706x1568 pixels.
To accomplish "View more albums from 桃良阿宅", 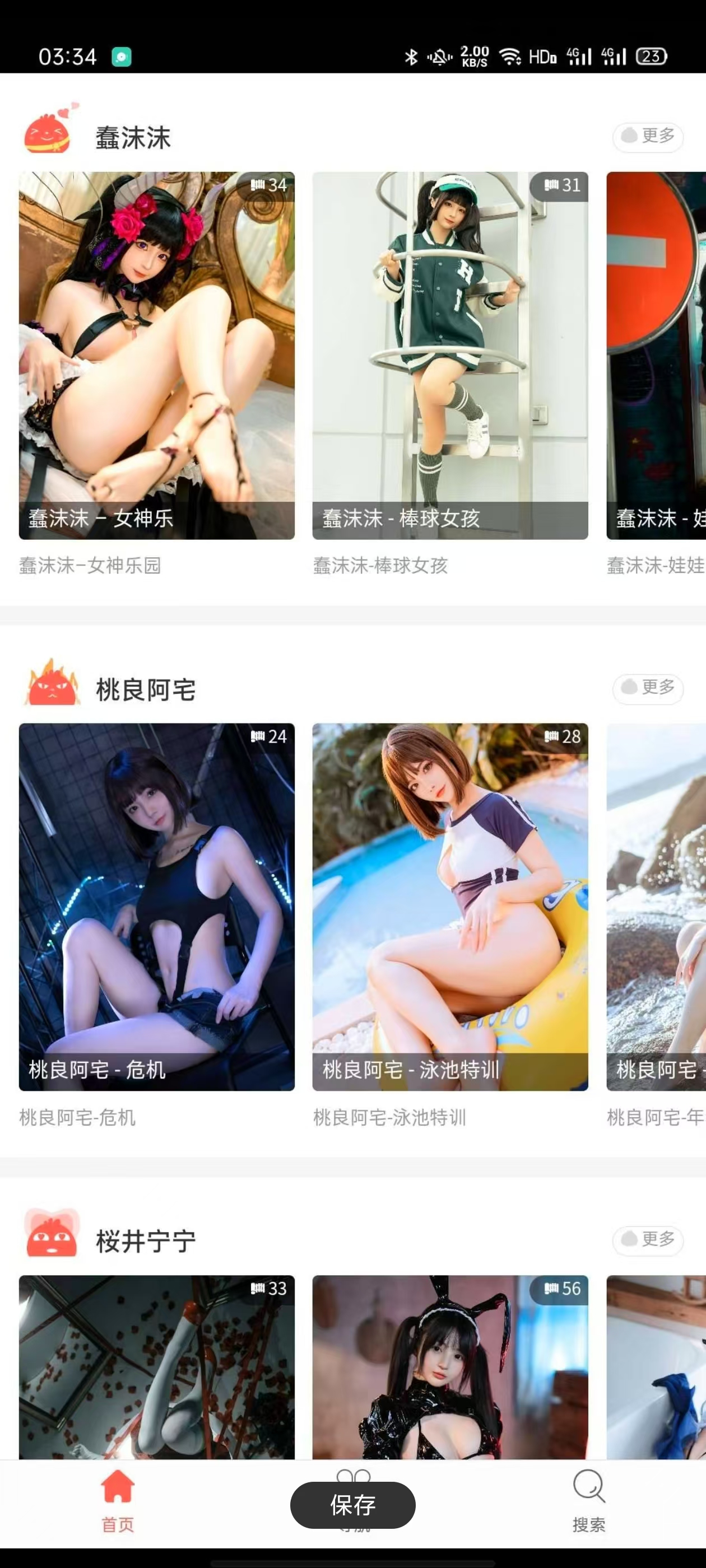I will (648, 688).
